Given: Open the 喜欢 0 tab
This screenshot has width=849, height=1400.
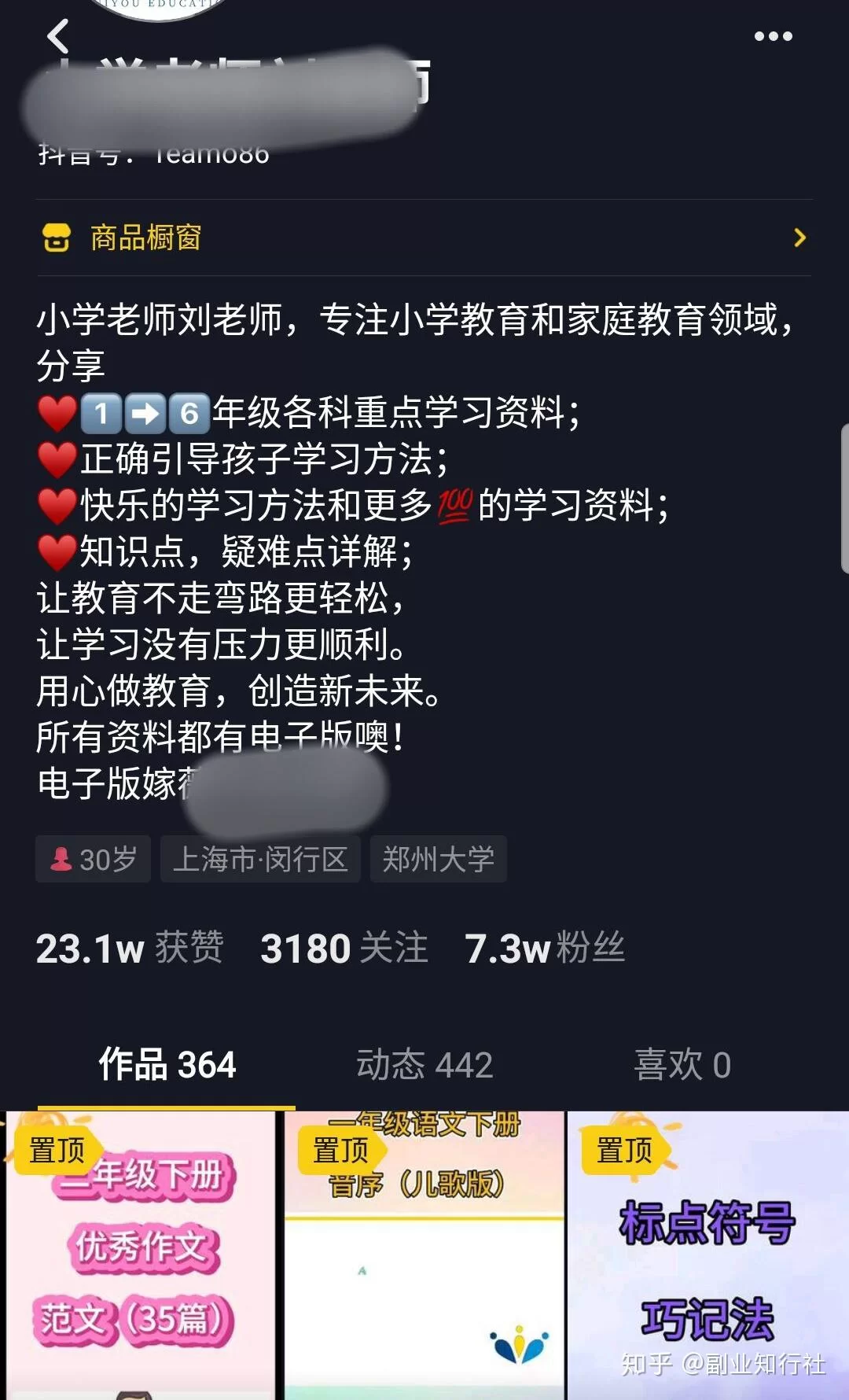Looking at the screenshot, I should (x=682, y=1065).
